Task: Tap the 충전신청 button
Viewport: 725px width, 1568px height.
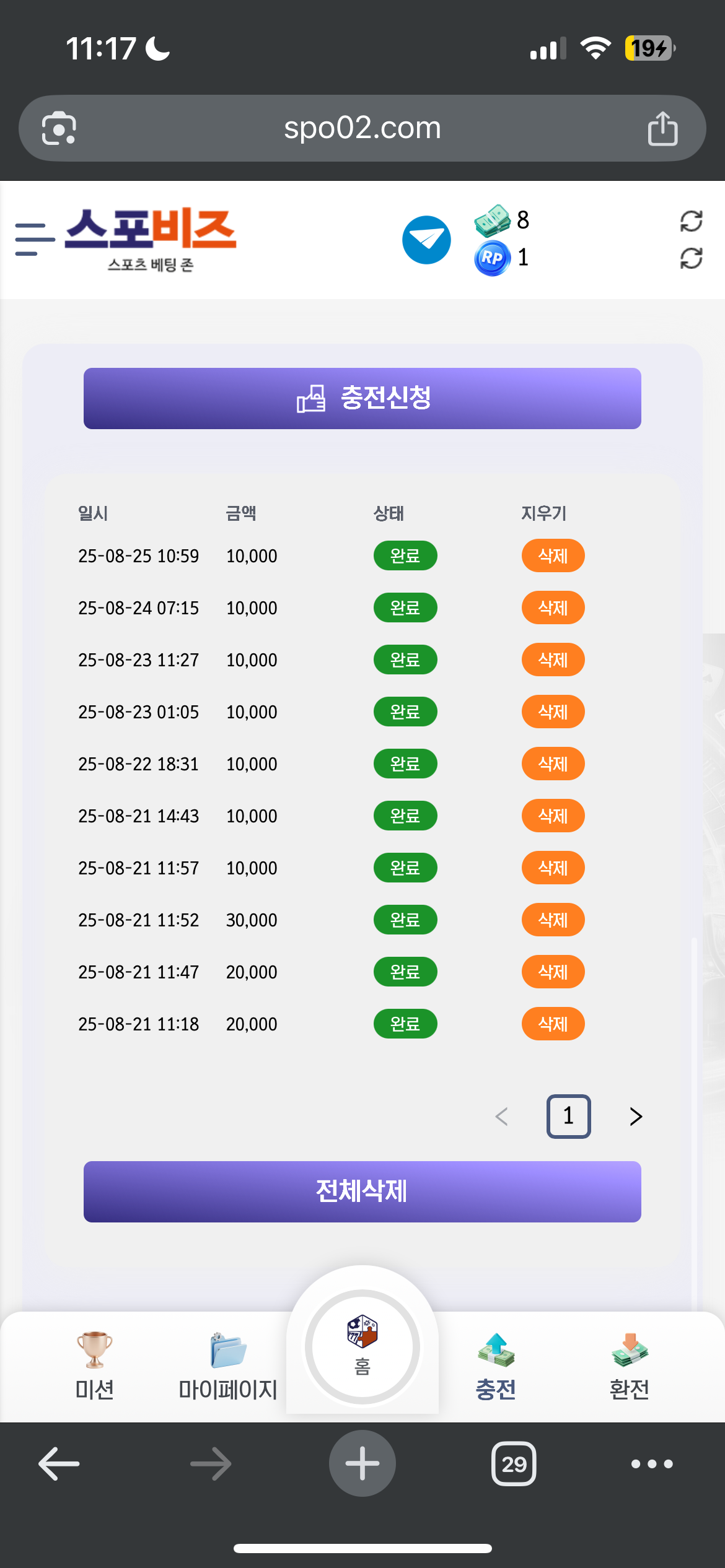Action: click(362, 398)
